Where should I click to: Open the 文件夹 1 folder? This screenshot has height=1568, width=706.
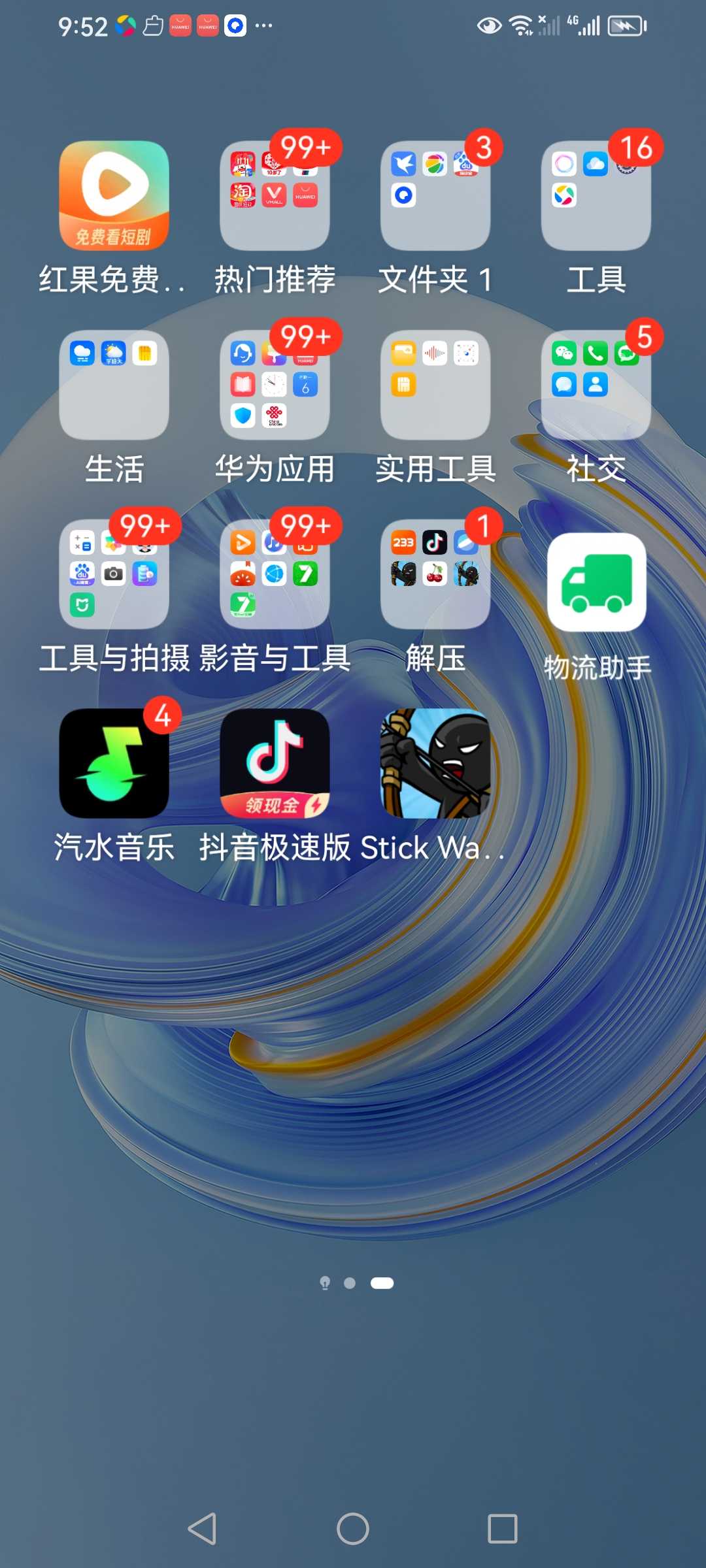435,195
